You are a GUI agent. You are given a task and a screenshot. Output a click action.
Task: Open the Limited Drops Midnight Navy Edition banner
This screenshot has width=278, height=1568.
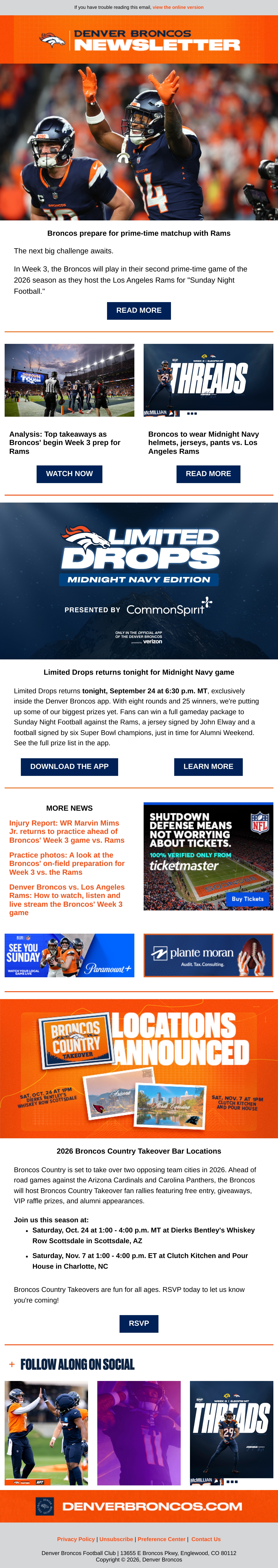click(x=139, y=581)
